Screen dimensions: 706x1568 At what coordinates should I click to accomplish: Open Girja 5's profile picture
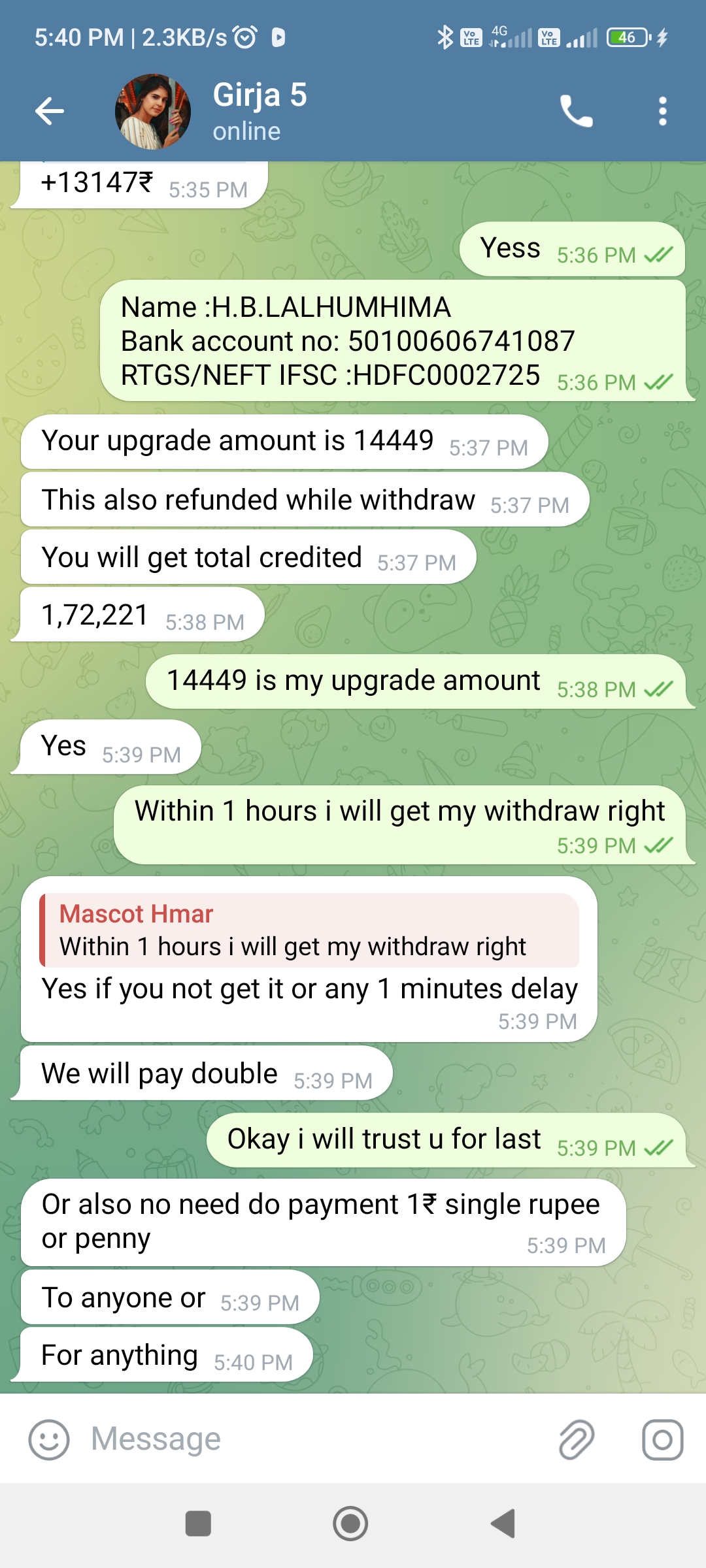(153, 112)
